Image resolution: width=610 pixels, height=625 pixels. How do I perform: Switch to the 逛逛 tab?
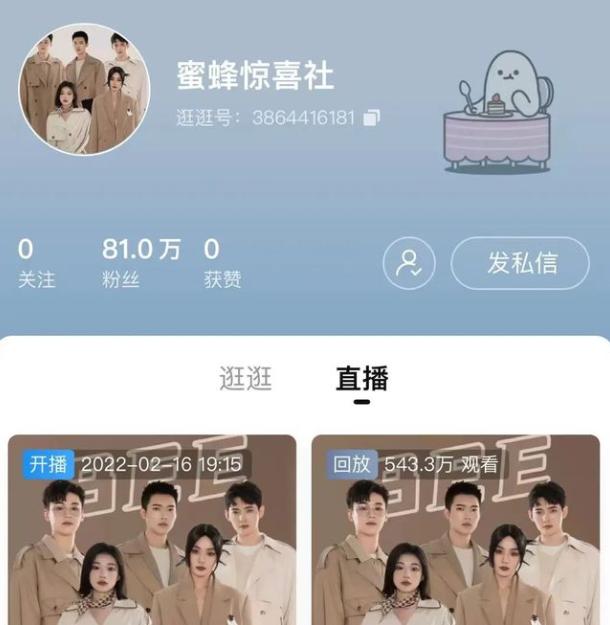[246, 378]
